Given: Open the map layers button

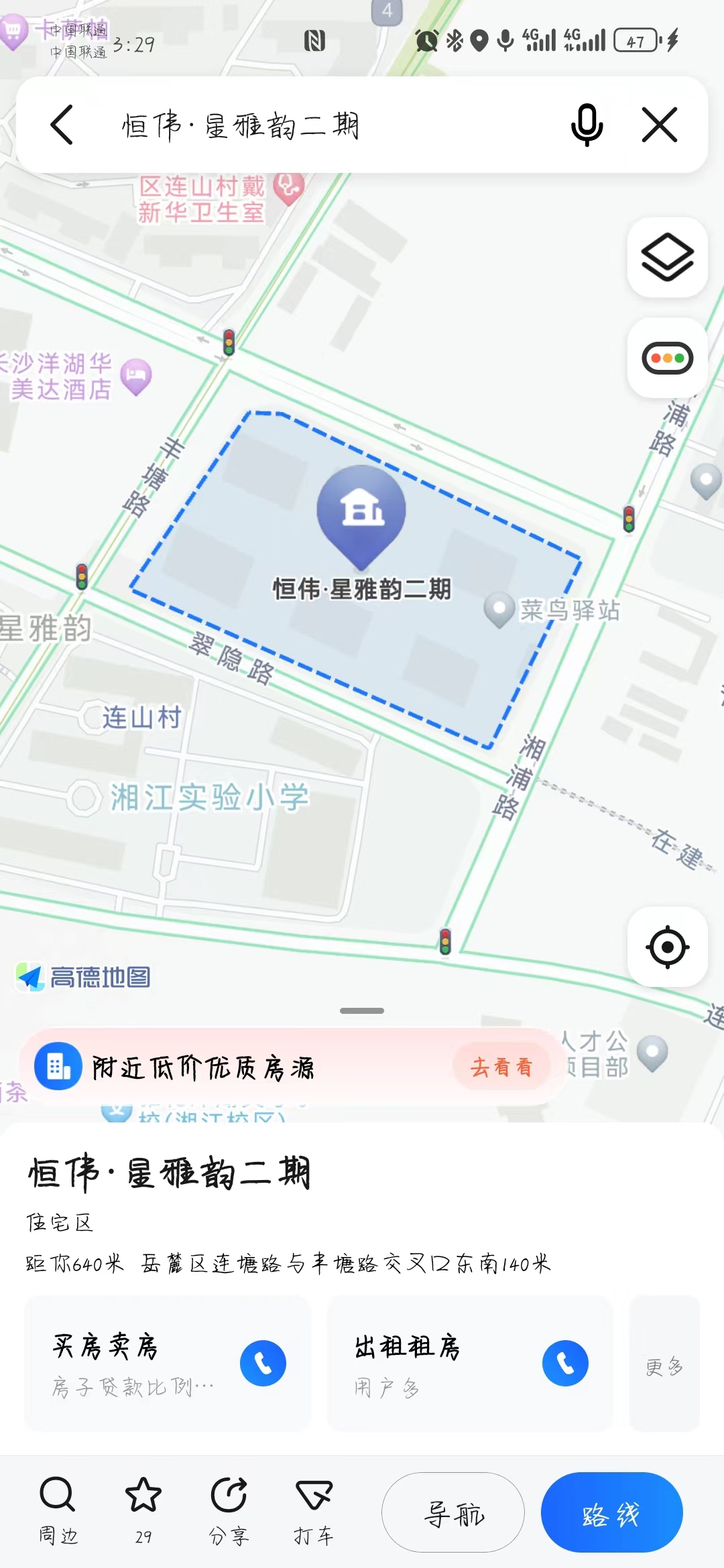Looking at the screenshot, I should [667, 257].
